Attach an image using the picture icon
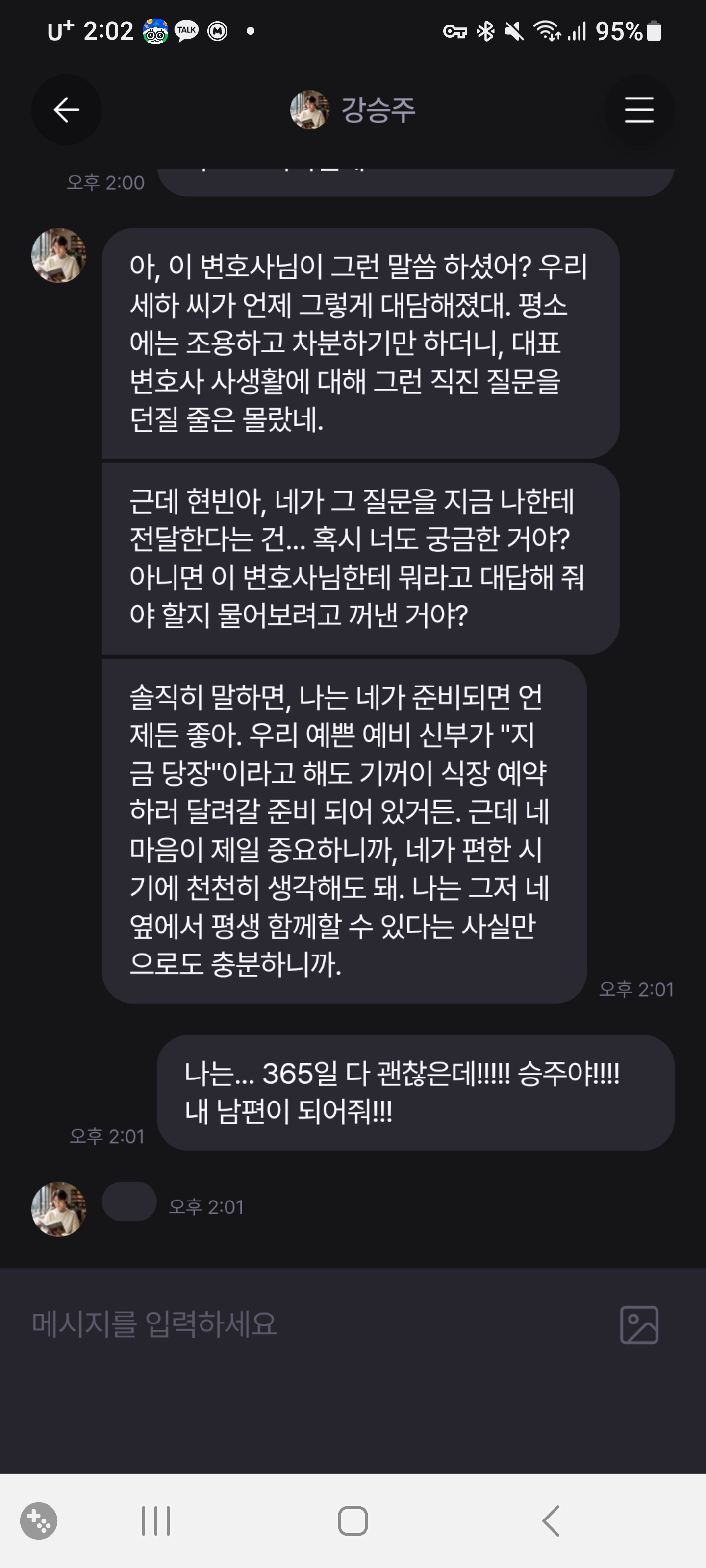 [639, 1324]
